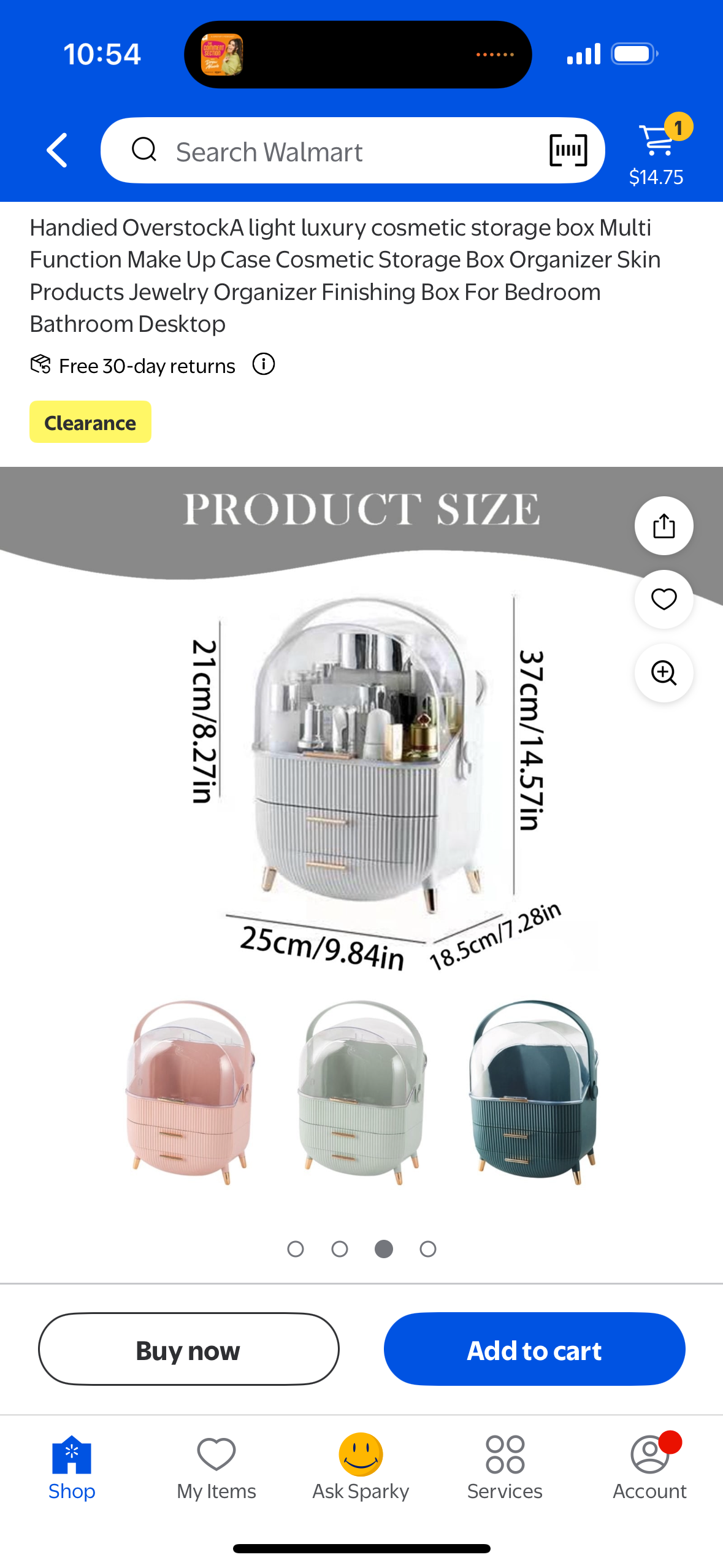The image size is (723, 1568).
Task: Go back using the back arrow
Action: [57, 150]
